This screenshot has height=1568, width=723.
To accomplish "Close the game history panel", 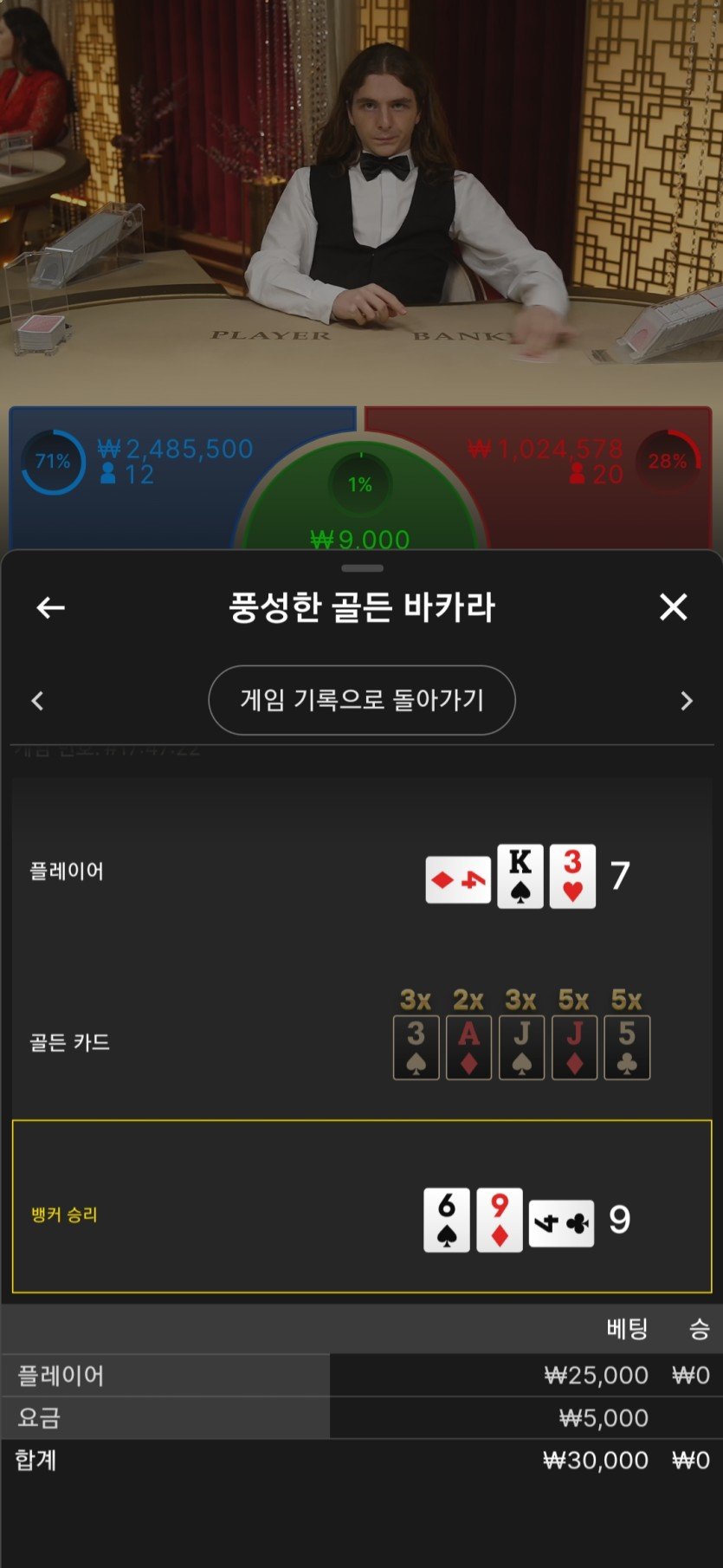I will (x=673, y=607).
